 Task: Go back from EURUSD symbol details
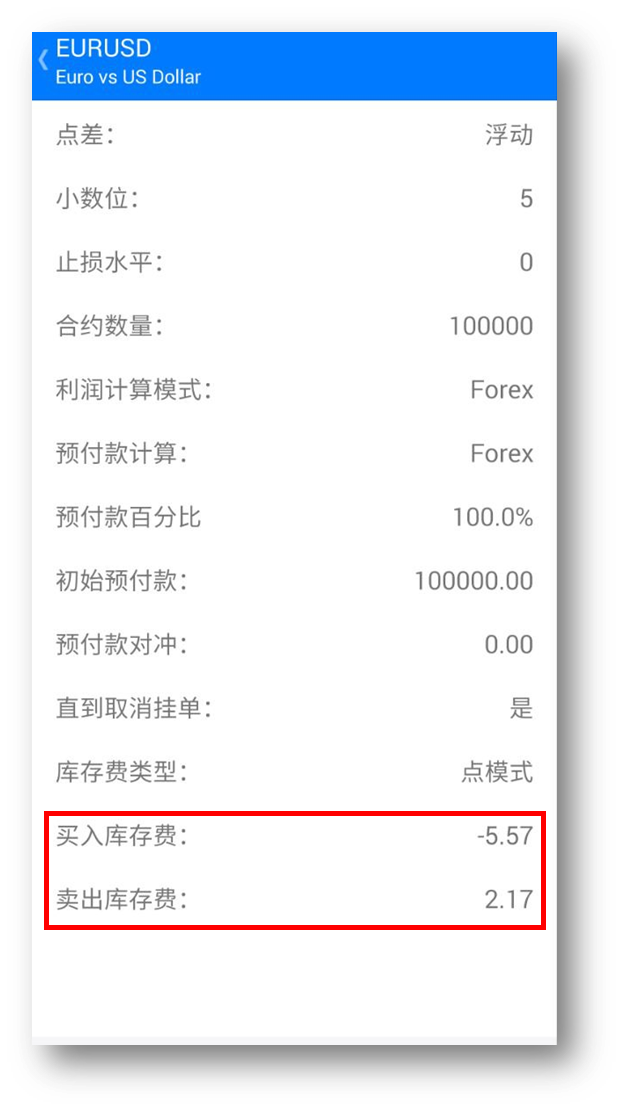44,59
